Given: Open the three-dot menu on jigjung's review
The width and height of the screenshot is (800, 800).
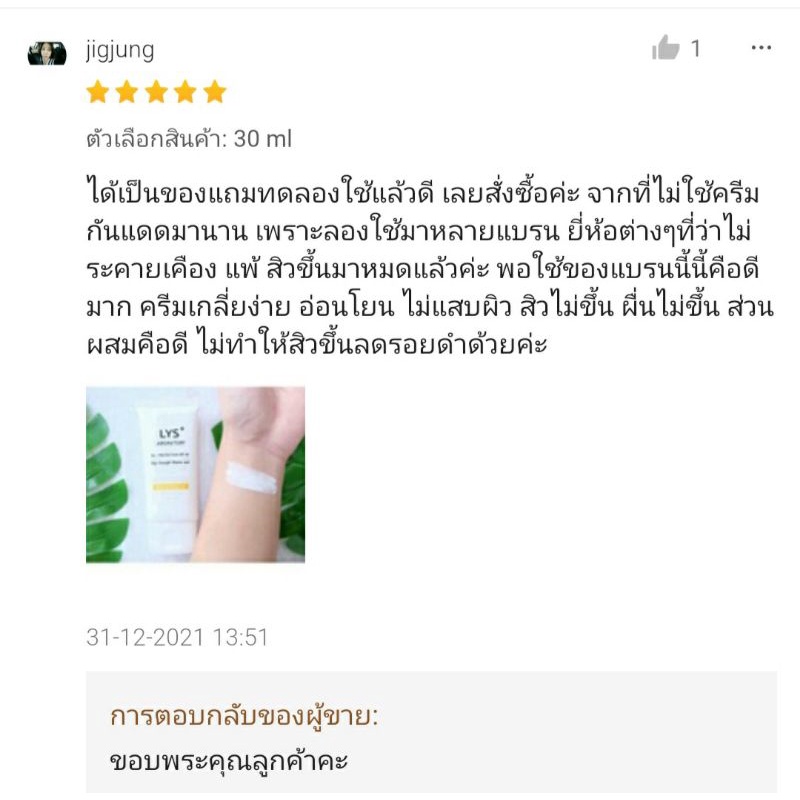Looking at the screenshot, I should 761,48.
